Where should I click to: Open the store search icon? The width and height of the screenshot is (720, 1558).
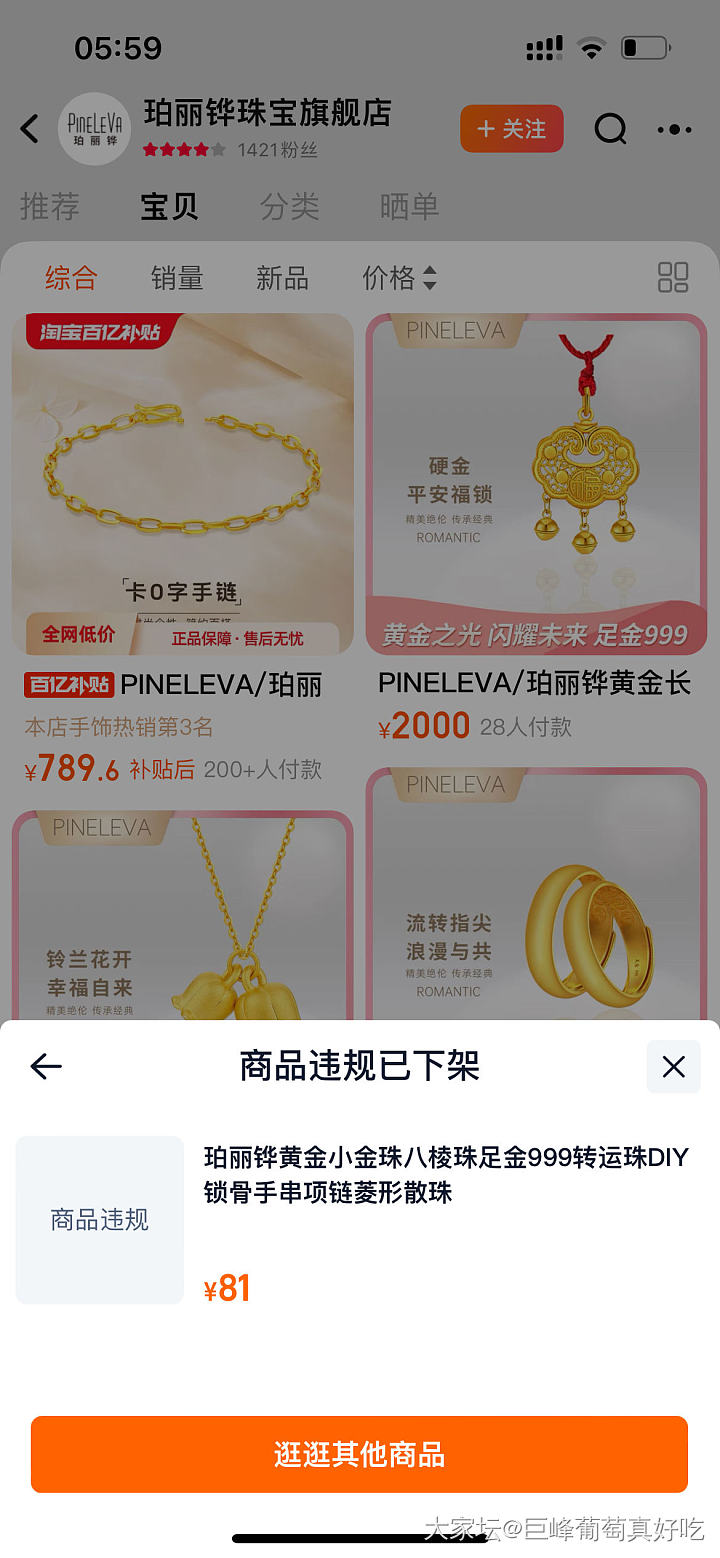coord(610,129)
